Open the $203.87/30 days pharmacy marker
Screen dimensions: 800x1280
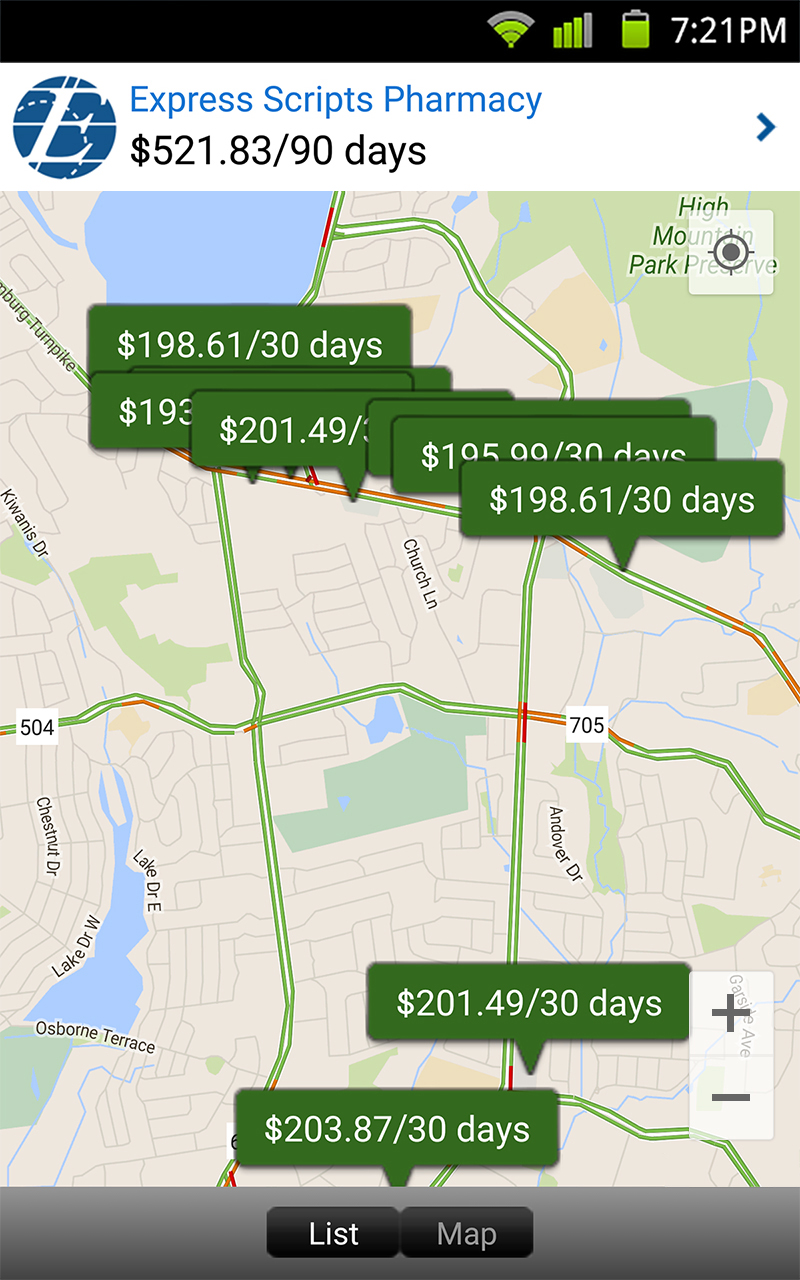click(x=396, y=1129)
